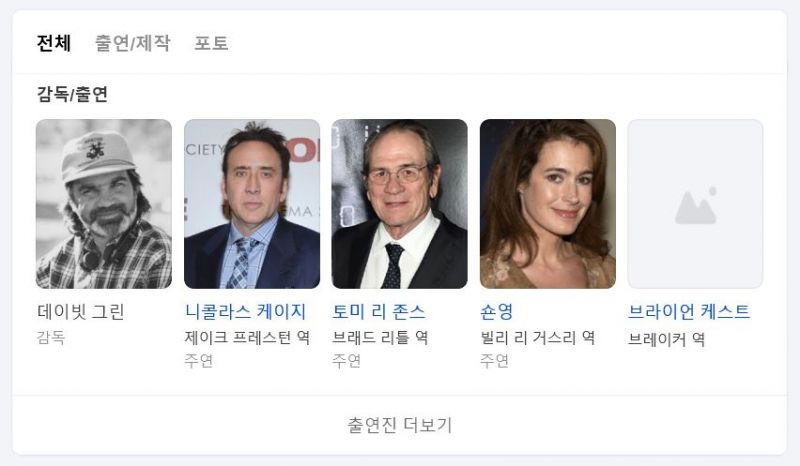Open the 숀영 cast link
800x466 pixels.
pos(496,312)
